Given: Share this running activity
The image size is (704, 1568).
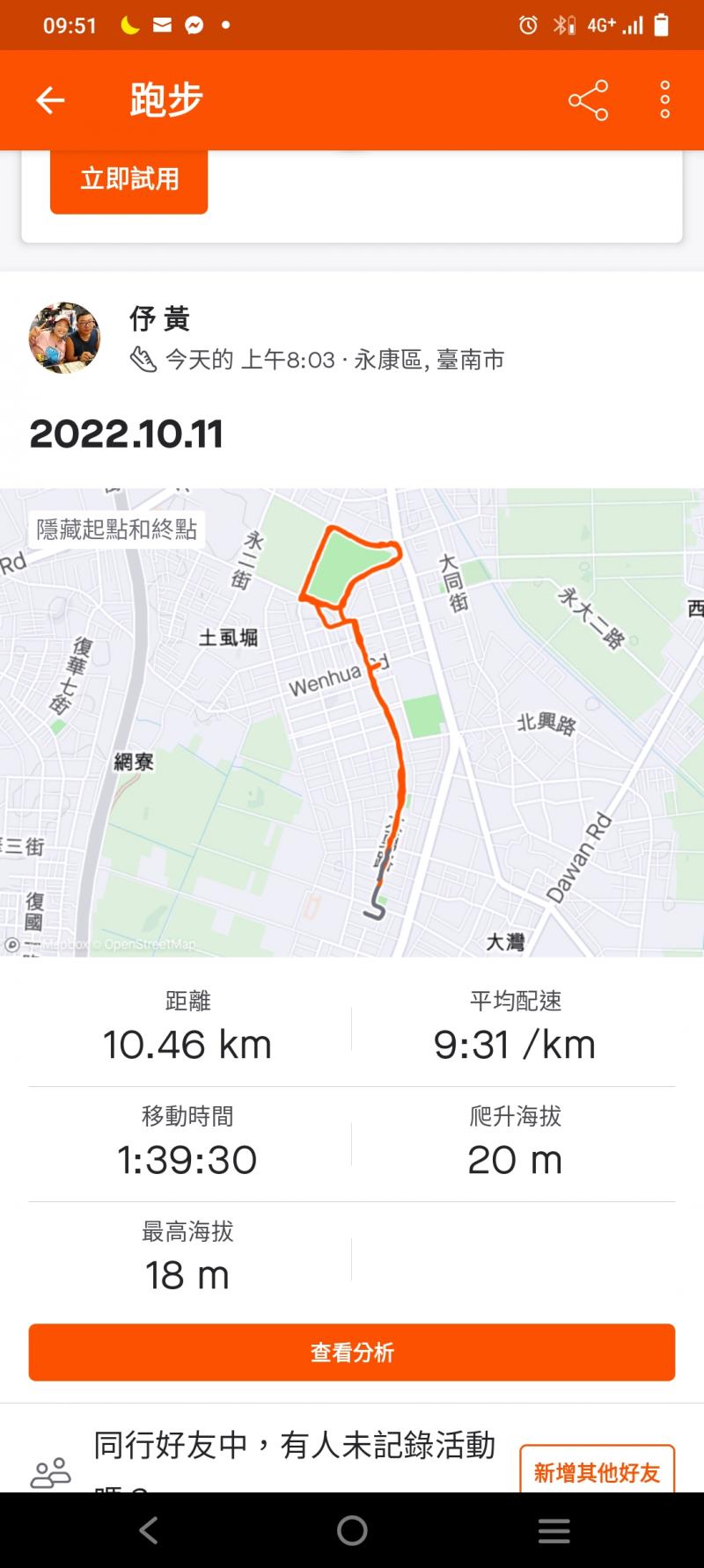Looking at the screenshot, I should 588,100.
